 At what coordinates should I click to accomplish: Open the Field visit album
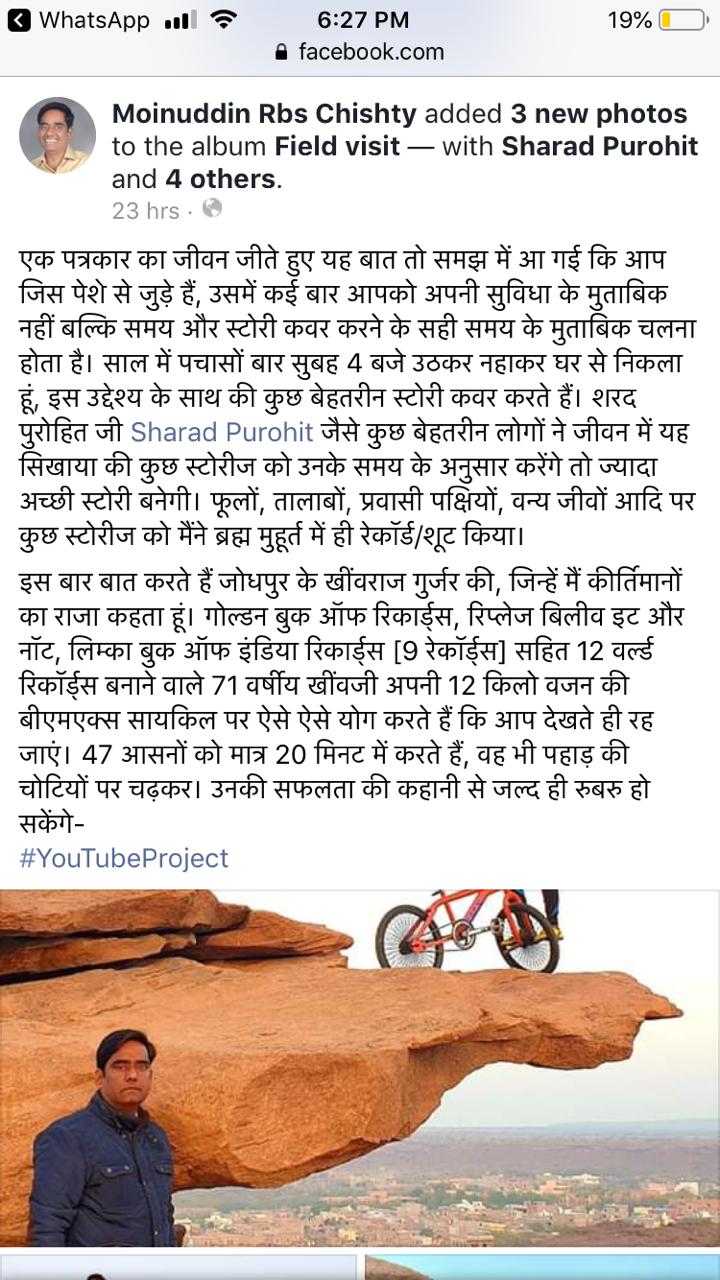[x=338, y=147]
